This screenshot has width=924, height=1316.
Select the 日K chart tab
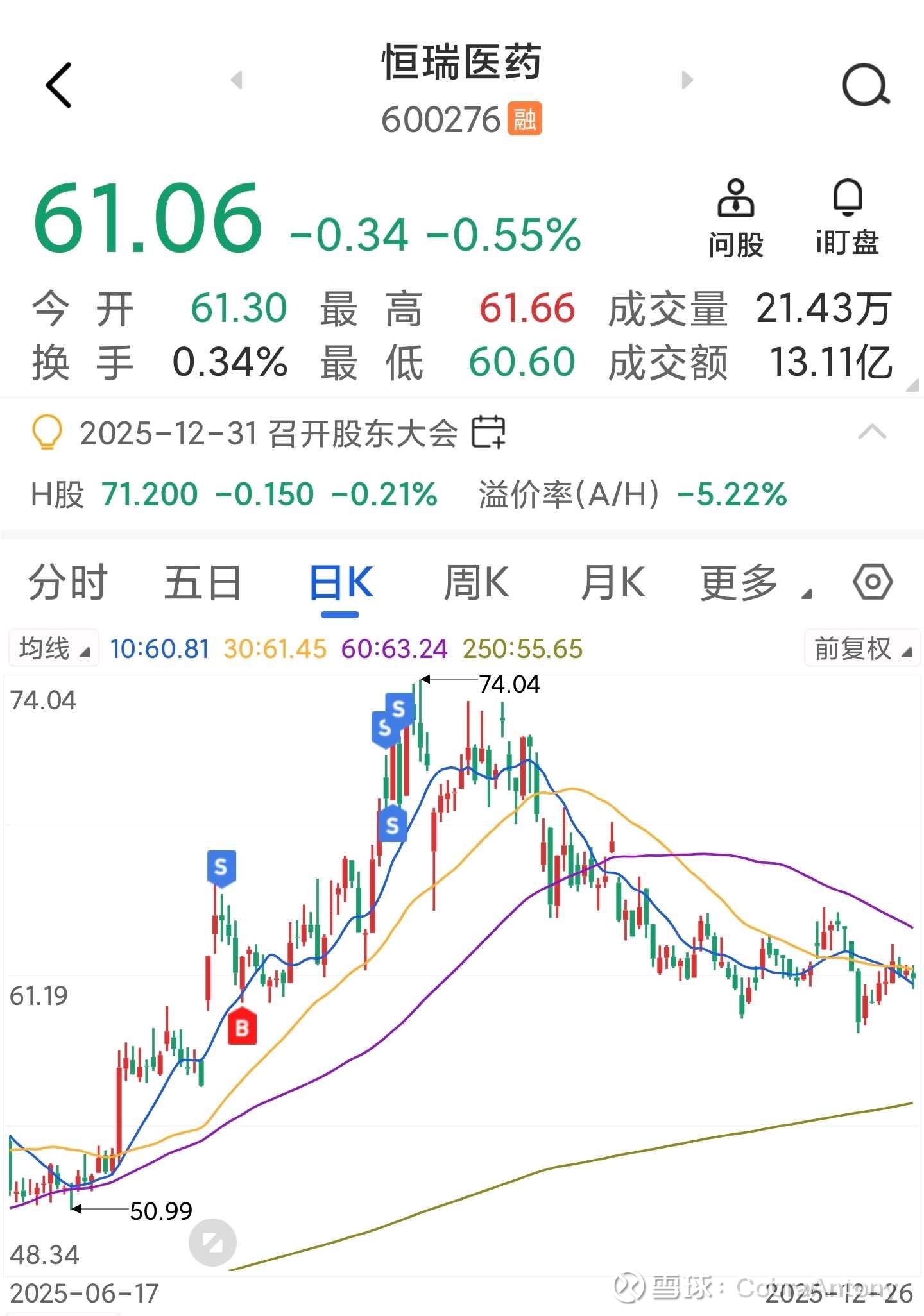(x=341, y=582)
